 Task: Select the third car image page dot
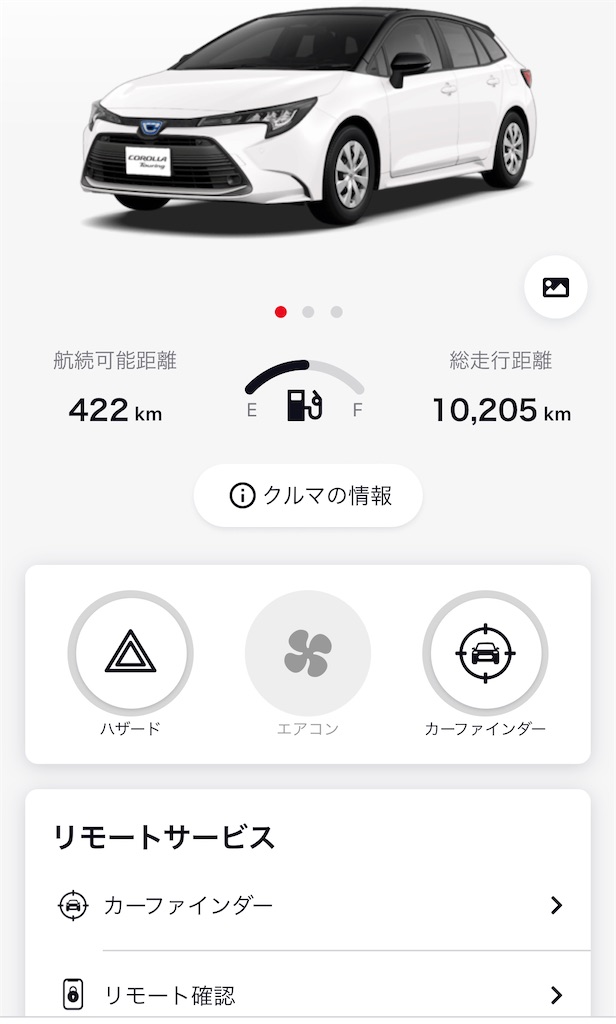336,312
